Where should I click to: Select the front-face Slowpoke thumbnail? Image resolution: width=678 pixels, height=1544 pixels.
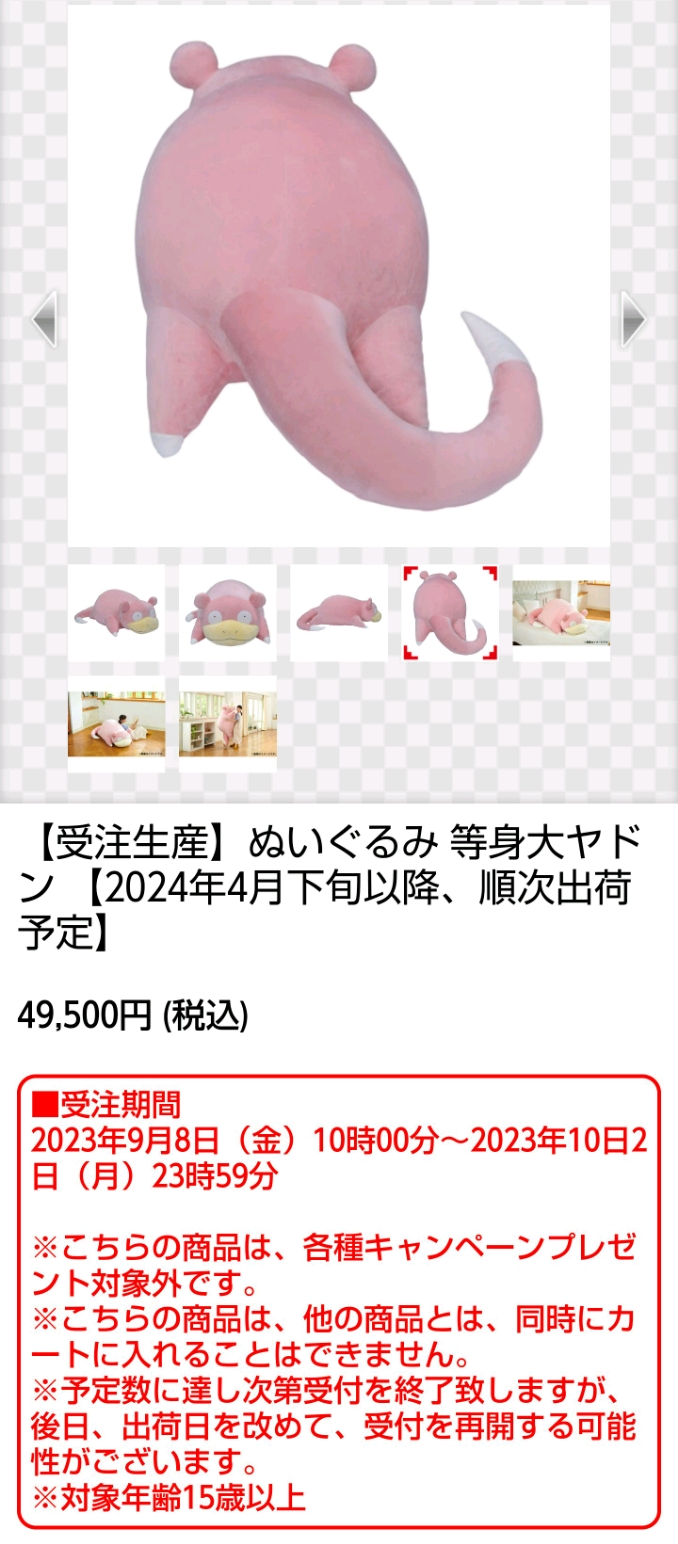(228, 613)
